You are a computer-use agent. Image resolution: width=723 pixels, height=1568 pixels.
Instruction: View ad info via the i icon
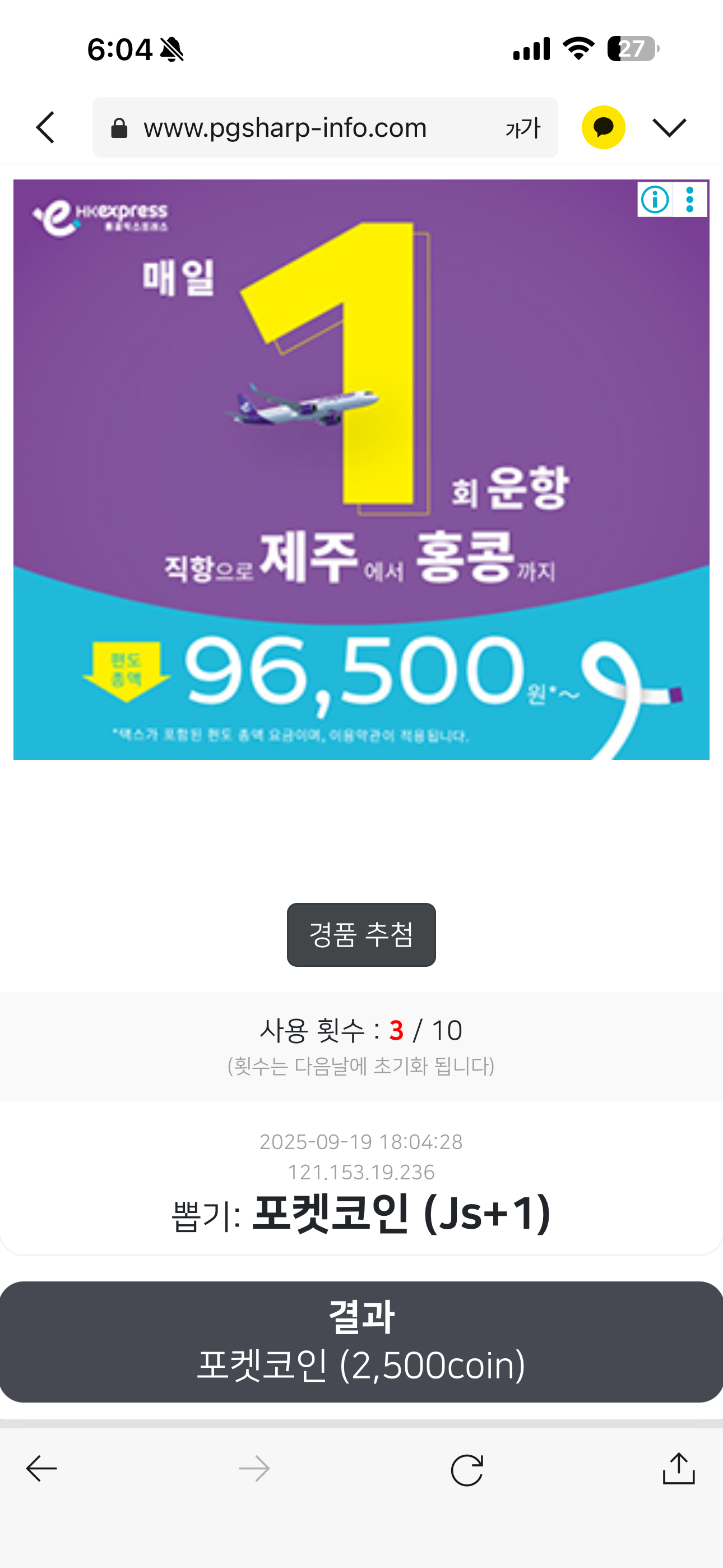pos(655,199)
